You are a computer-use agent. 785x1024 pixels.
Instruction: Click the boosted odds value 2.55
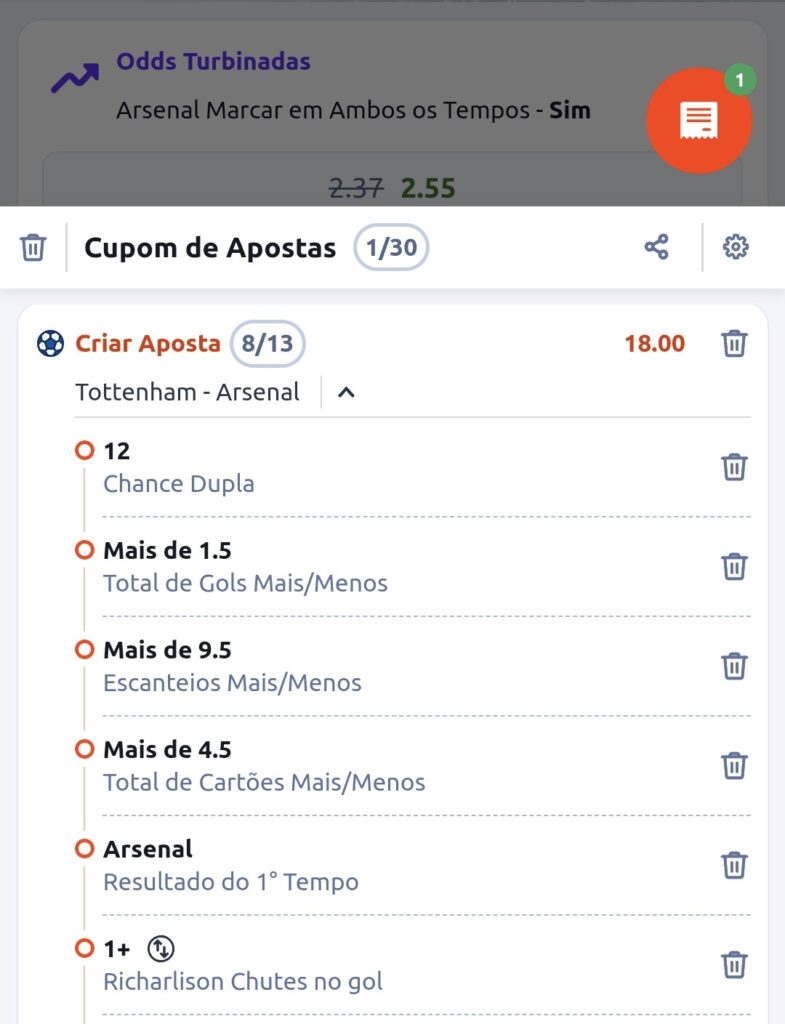(428, 186)
